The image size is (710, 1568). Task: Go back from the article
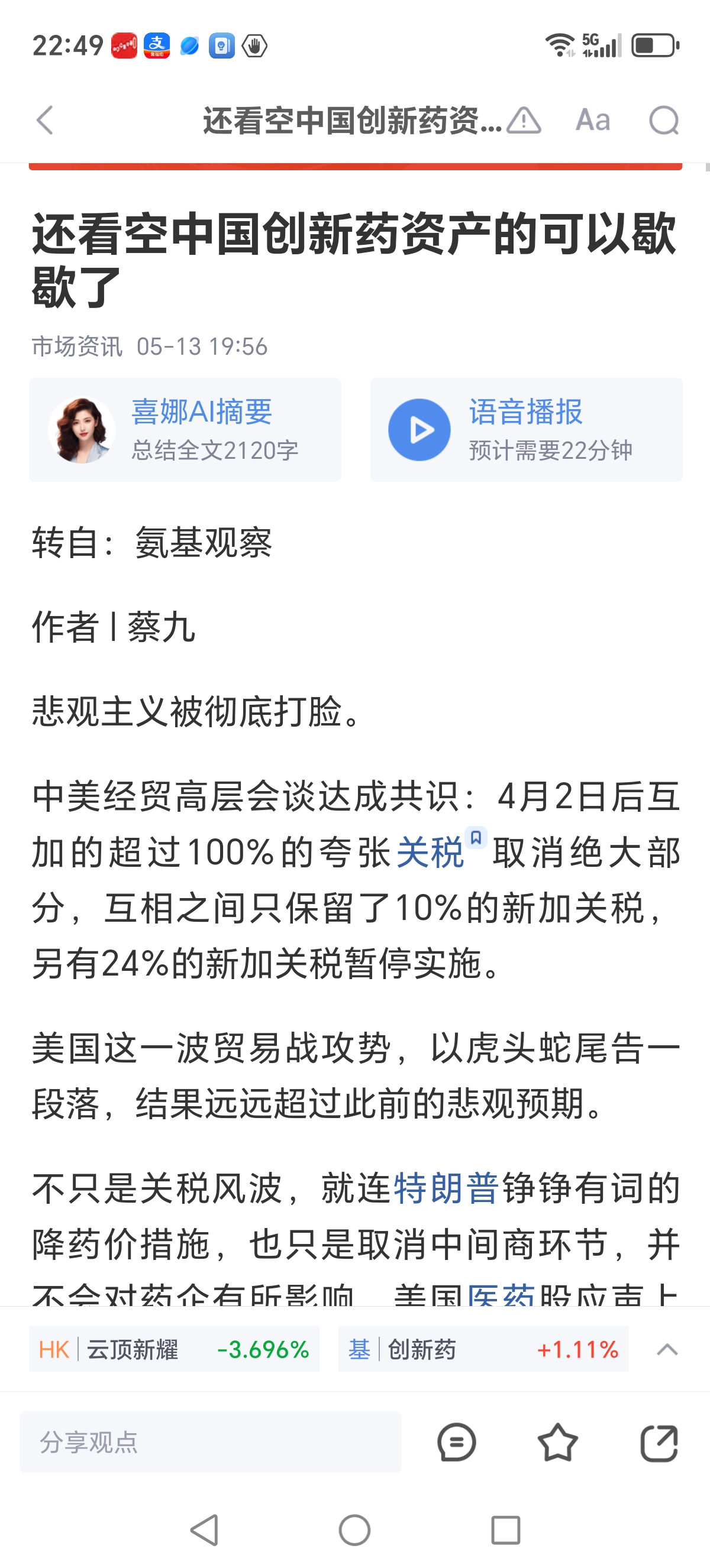click(x=45, y=120)
